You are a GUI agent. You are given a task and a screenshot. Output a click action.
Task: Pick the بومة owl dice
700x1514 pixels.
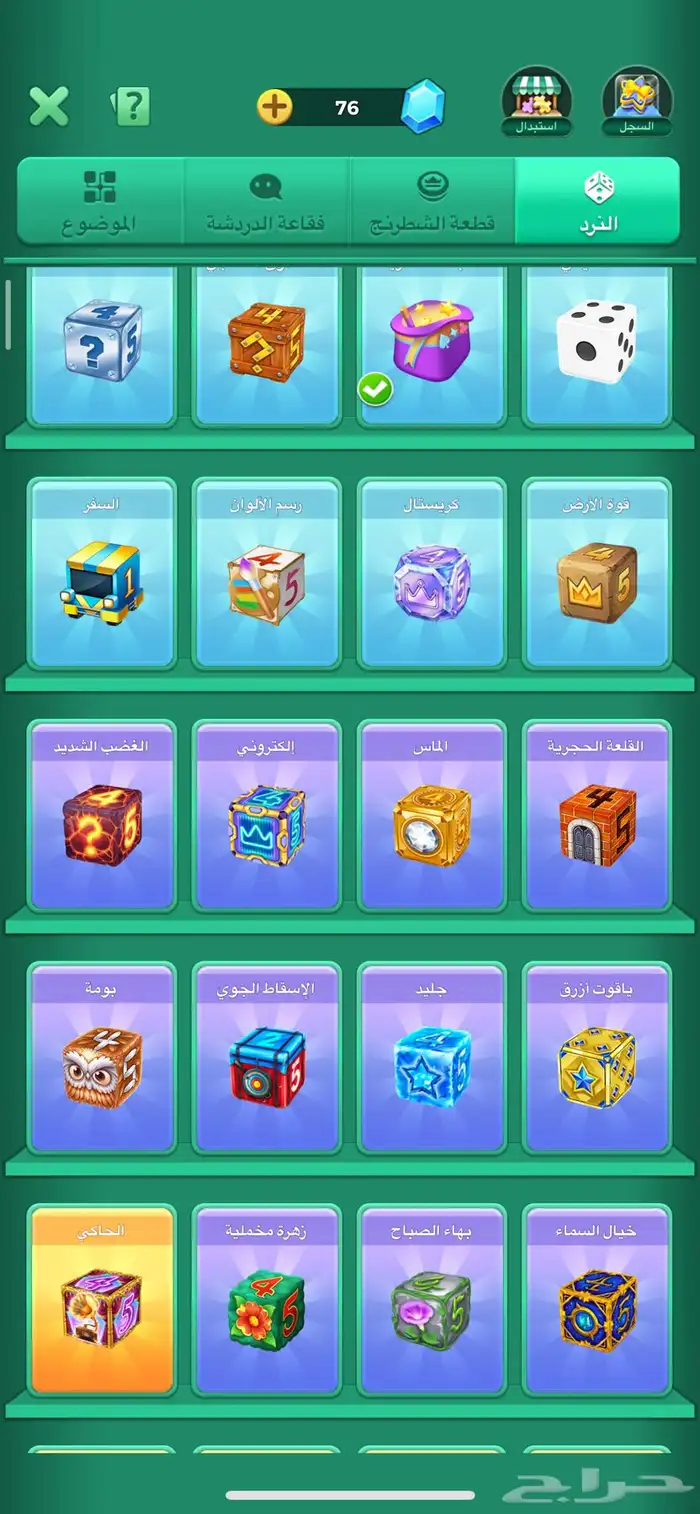point(101,1058)
